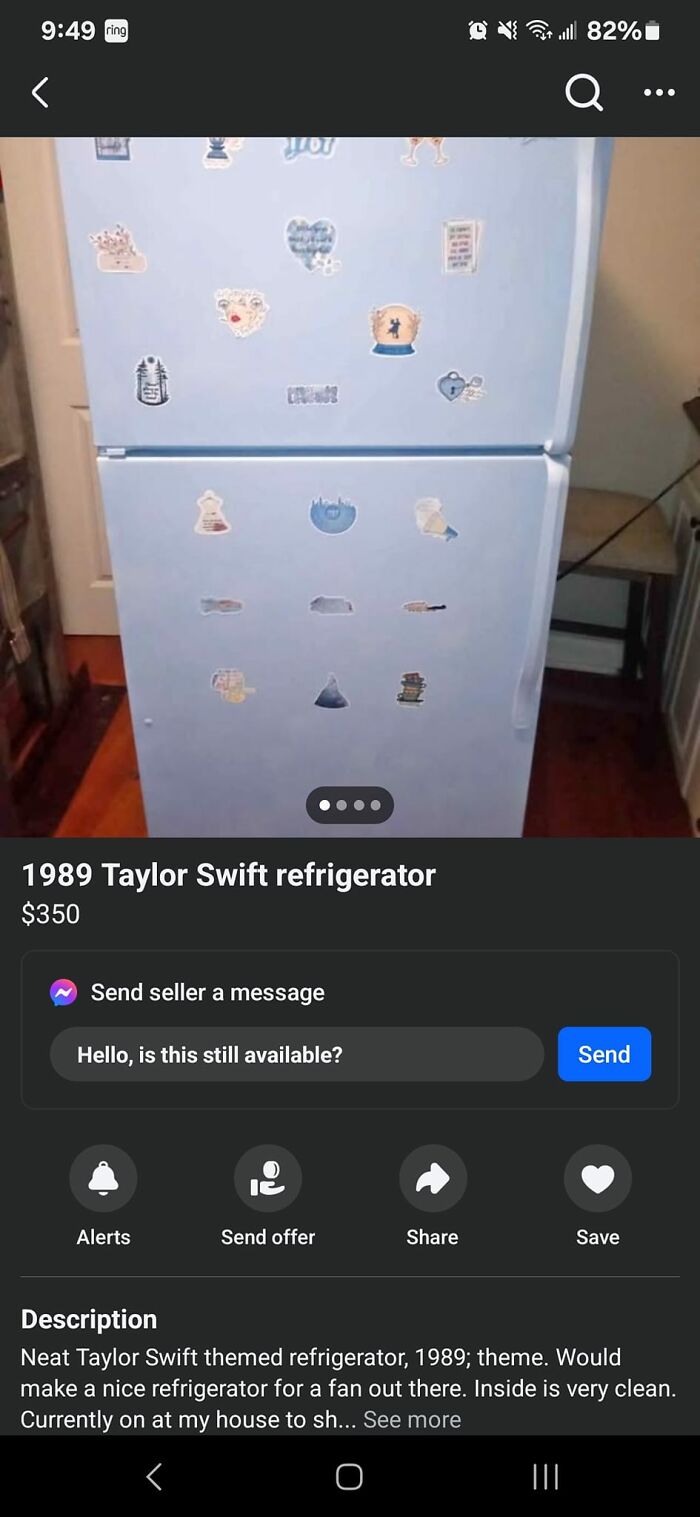Open the three-dot overflow menu

659,93
